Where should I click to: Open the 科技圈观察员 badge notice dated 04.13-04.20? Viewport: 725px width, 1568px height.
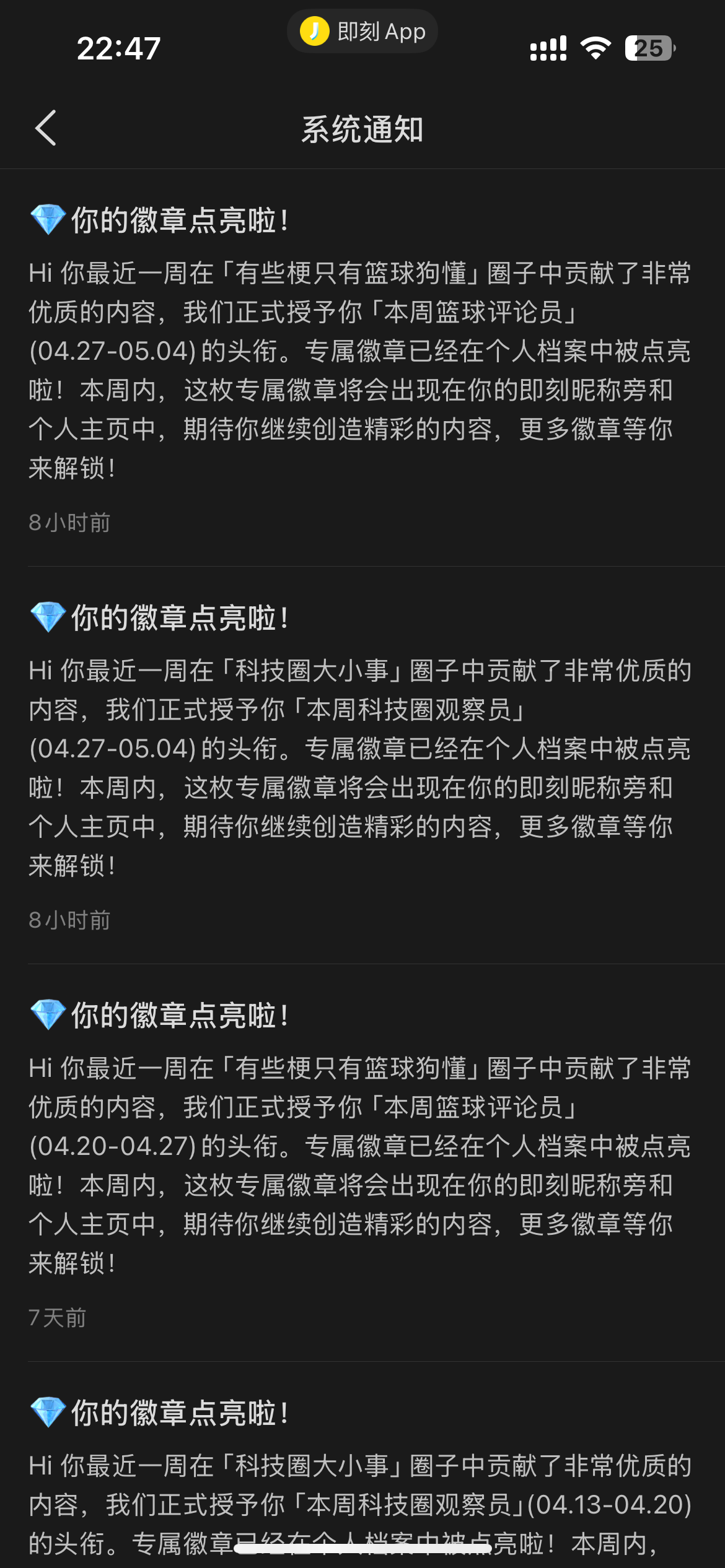tap(362, 1465)
